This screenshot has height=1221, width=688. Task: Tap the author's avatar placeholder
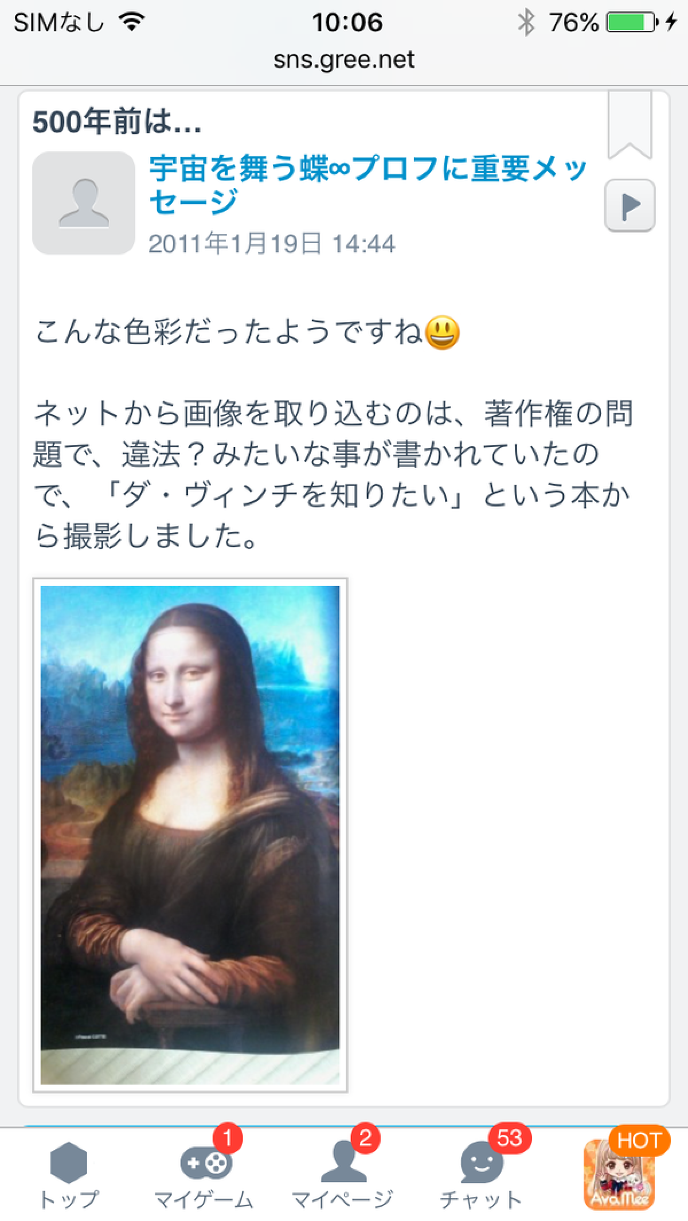[x=84, y=203]
